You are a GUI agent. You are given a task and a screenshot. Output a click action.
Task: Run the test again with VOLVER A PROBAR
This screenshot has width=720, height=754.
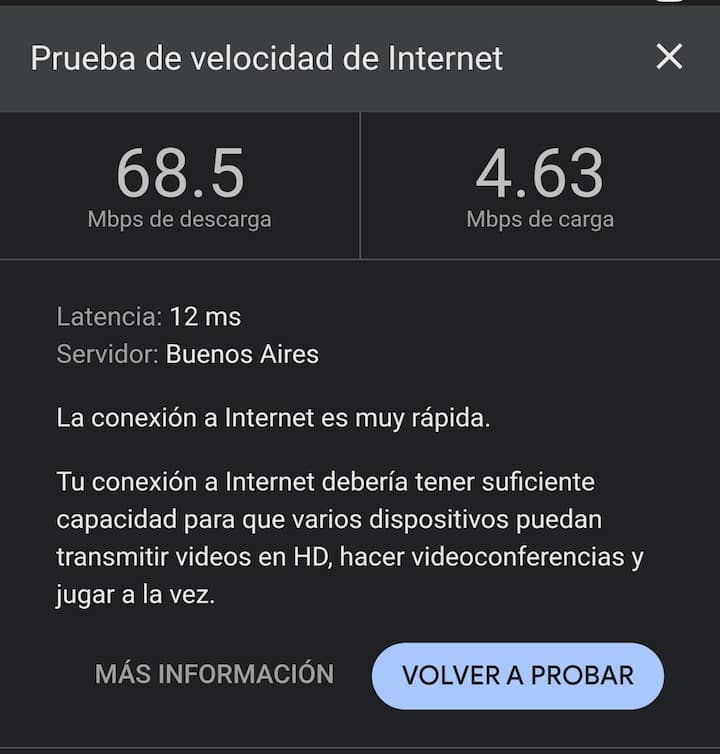[517, 675]
